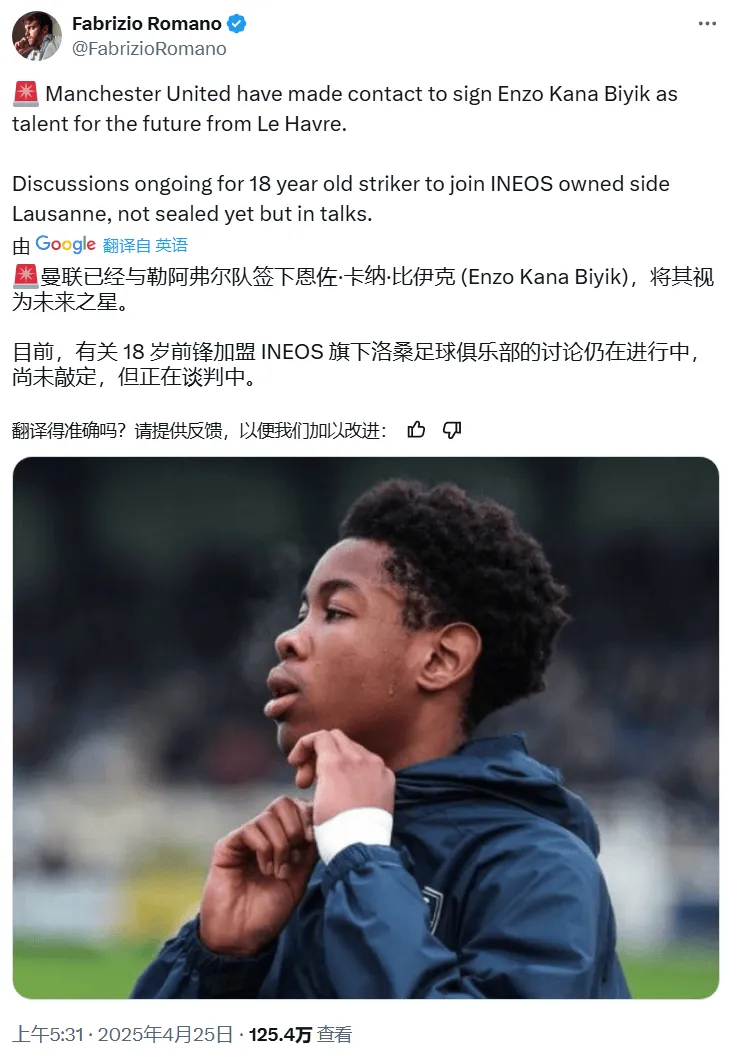The width and height of the screenshot is (734, 1056).
Task: Open Fabrizio Romano's profile avatar
Action: (x=36, y=36)
